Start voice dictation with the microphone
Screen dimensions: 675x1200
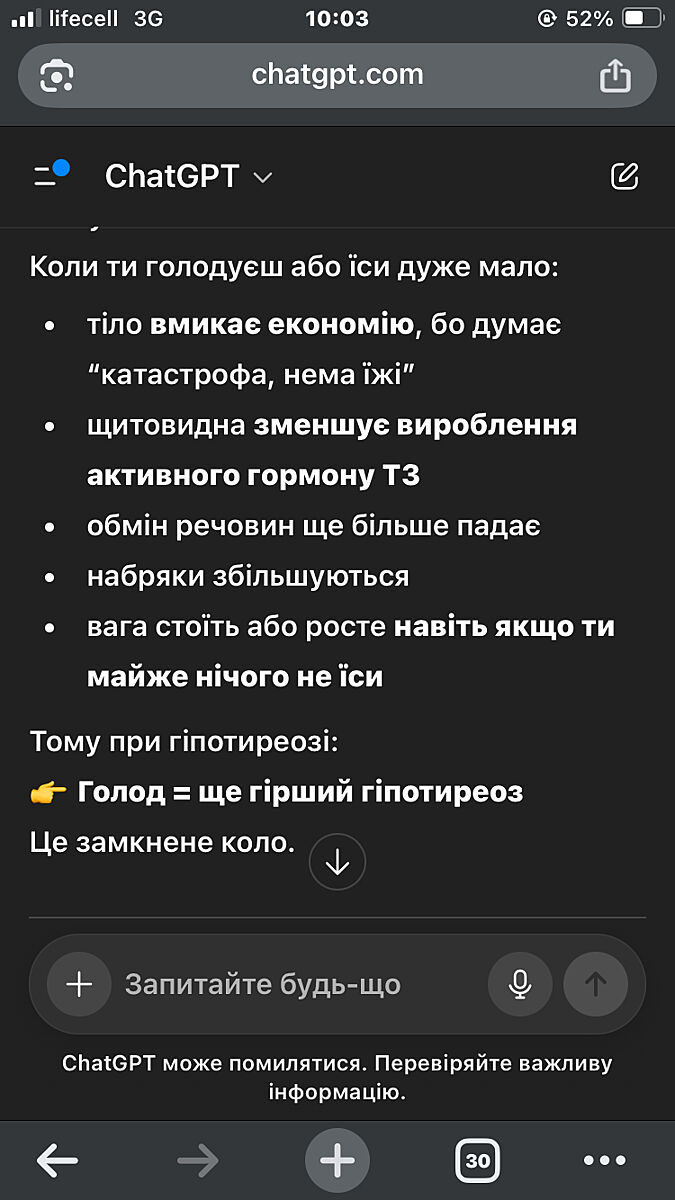(x=519, y=984)
